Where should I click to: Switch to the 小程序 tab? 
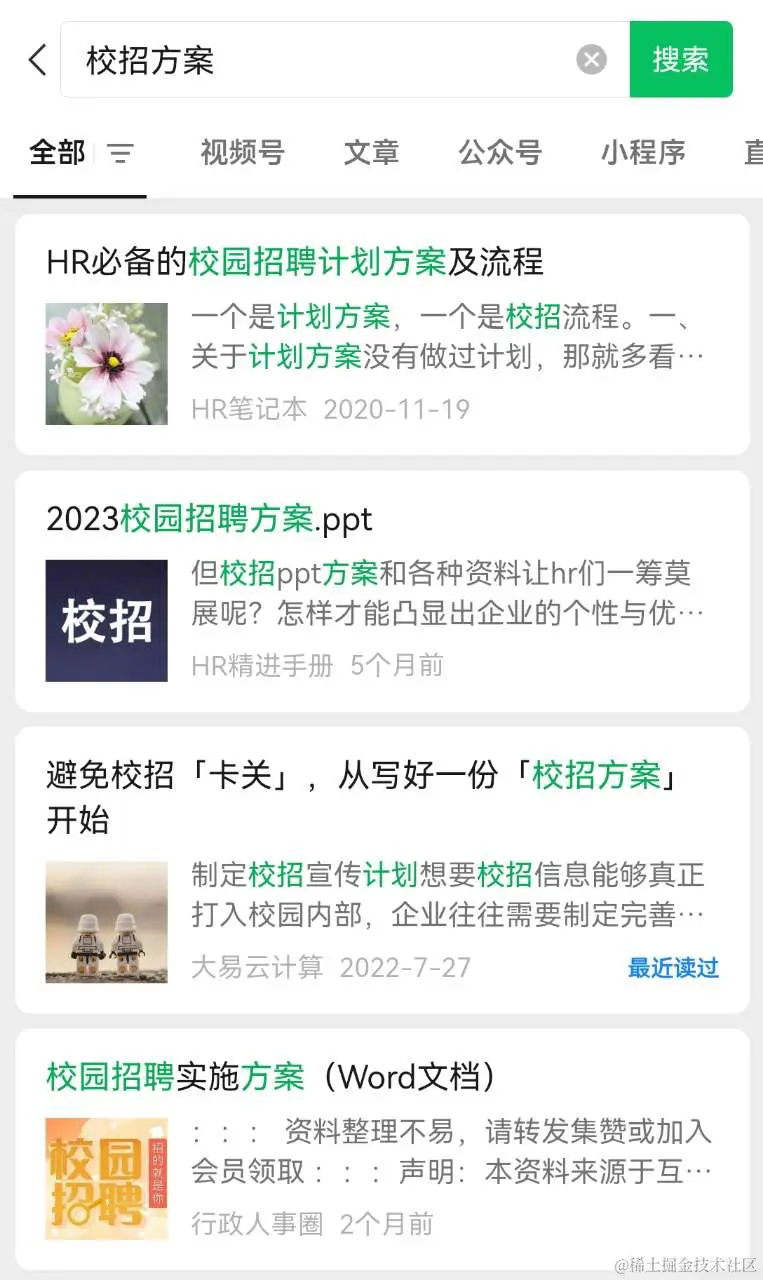click(643, 153)
